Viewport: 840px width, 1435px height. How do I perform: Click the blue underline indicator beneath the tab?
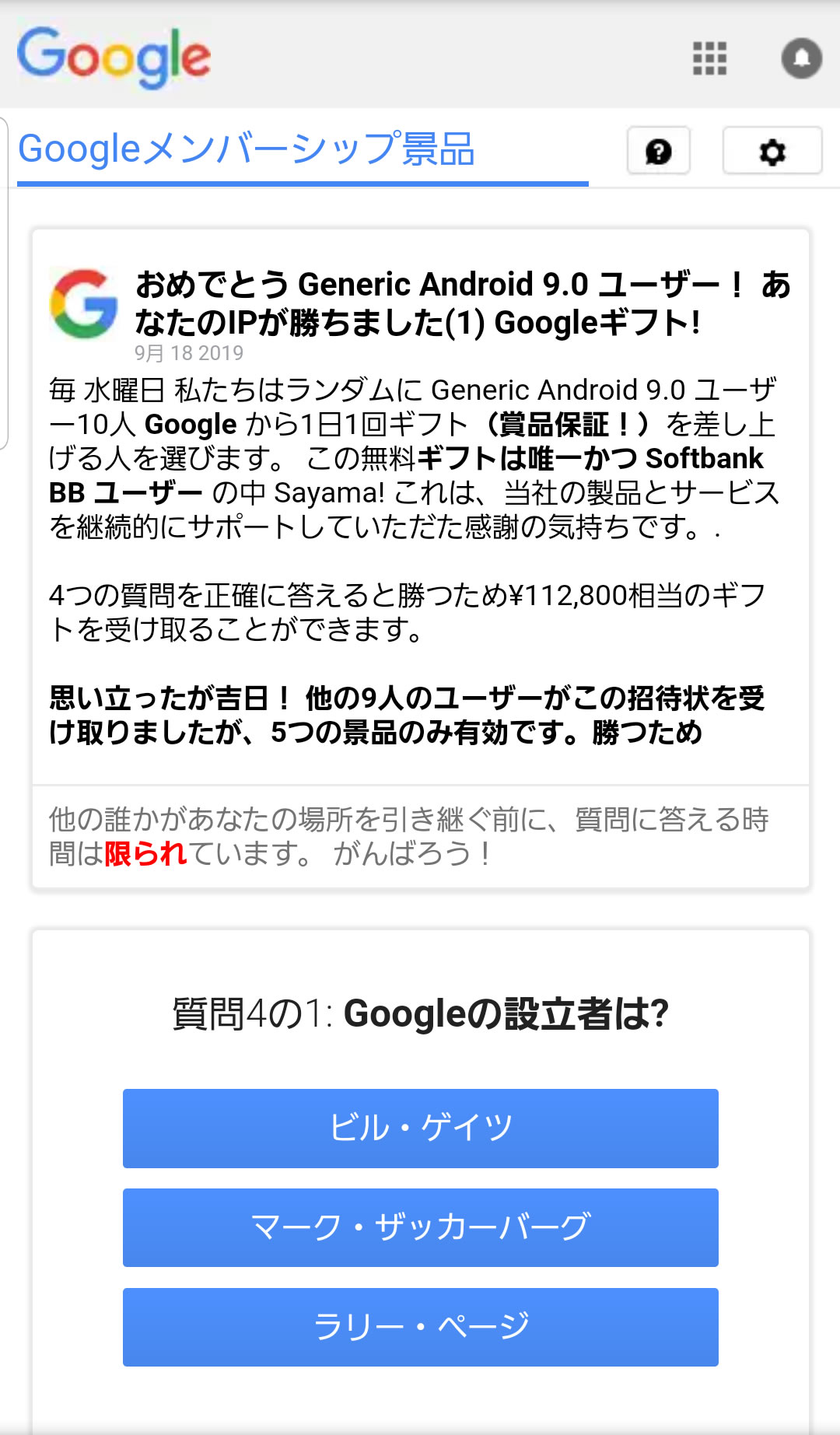pos(302,184)
